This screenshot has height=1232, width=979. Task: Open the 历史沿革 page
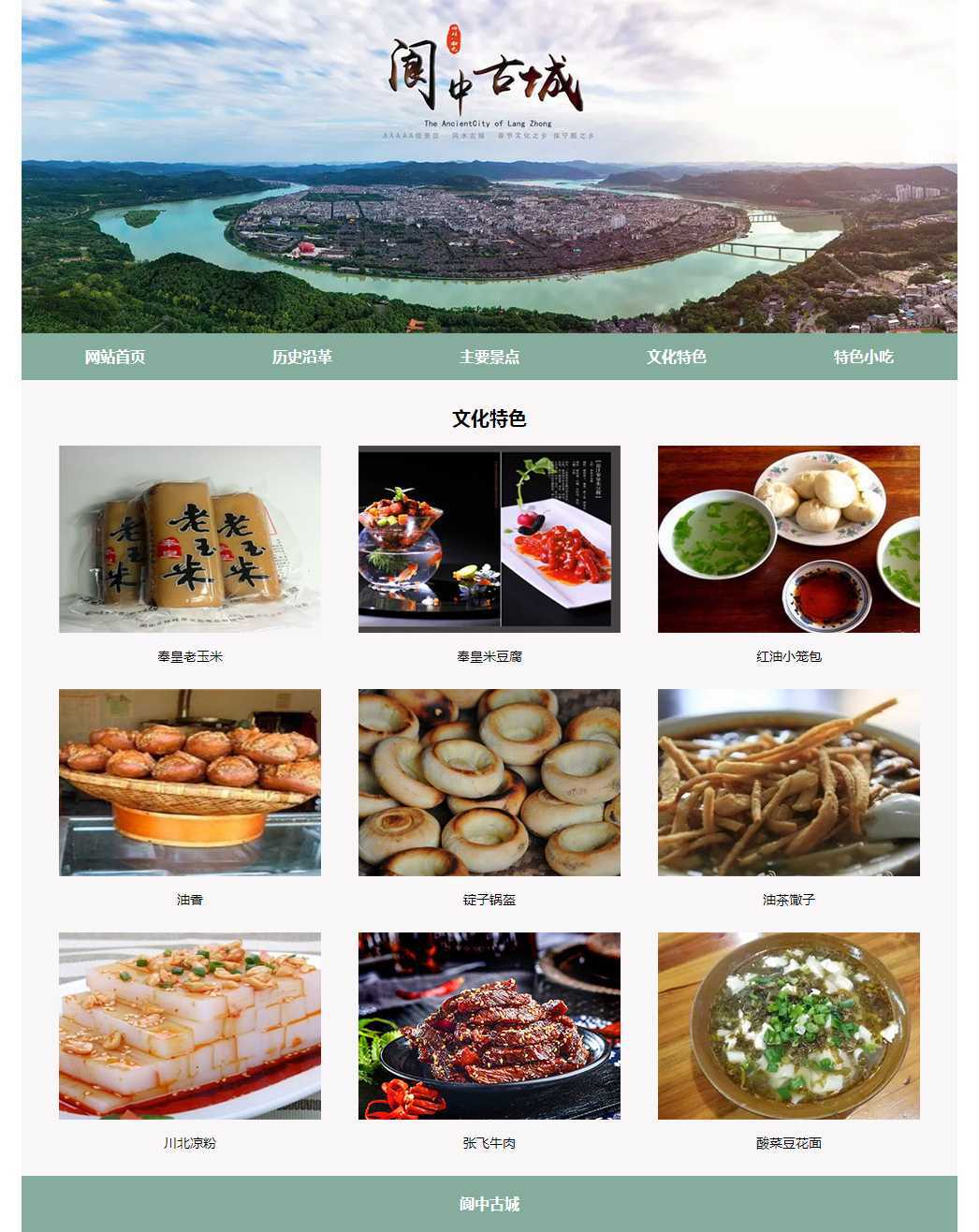[x=302, y=357]
